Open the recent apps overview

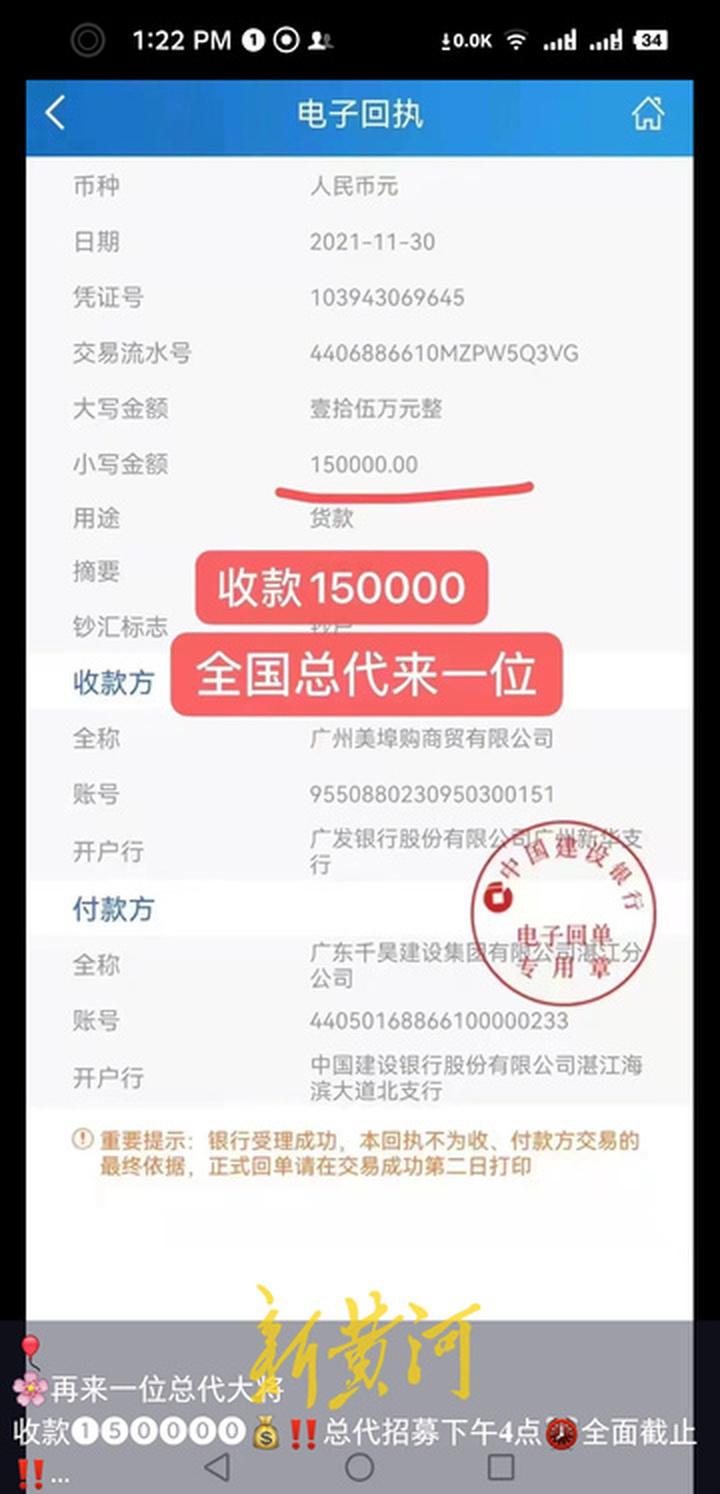coord(501,1466)
